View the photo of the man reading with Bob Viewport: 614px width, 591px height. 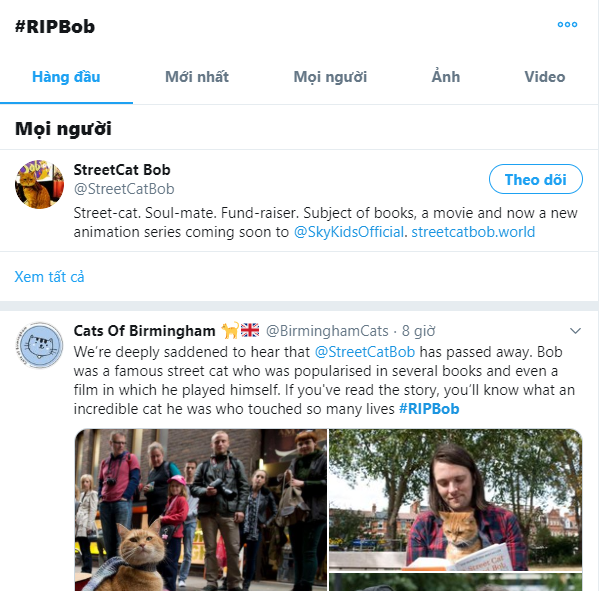tap(455, 498)
